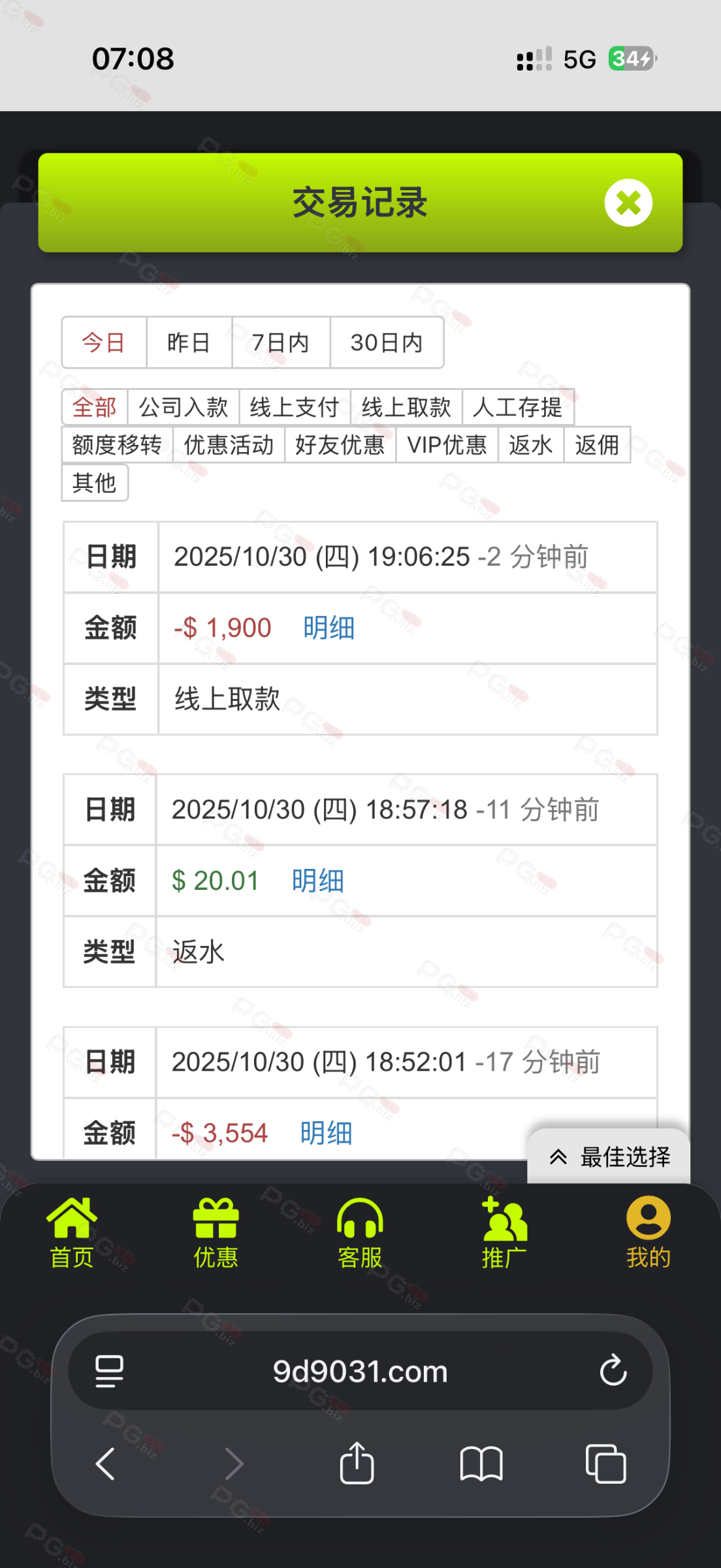Open the browser share sheet
The image size is (721, 1568).
[357, 1463]
